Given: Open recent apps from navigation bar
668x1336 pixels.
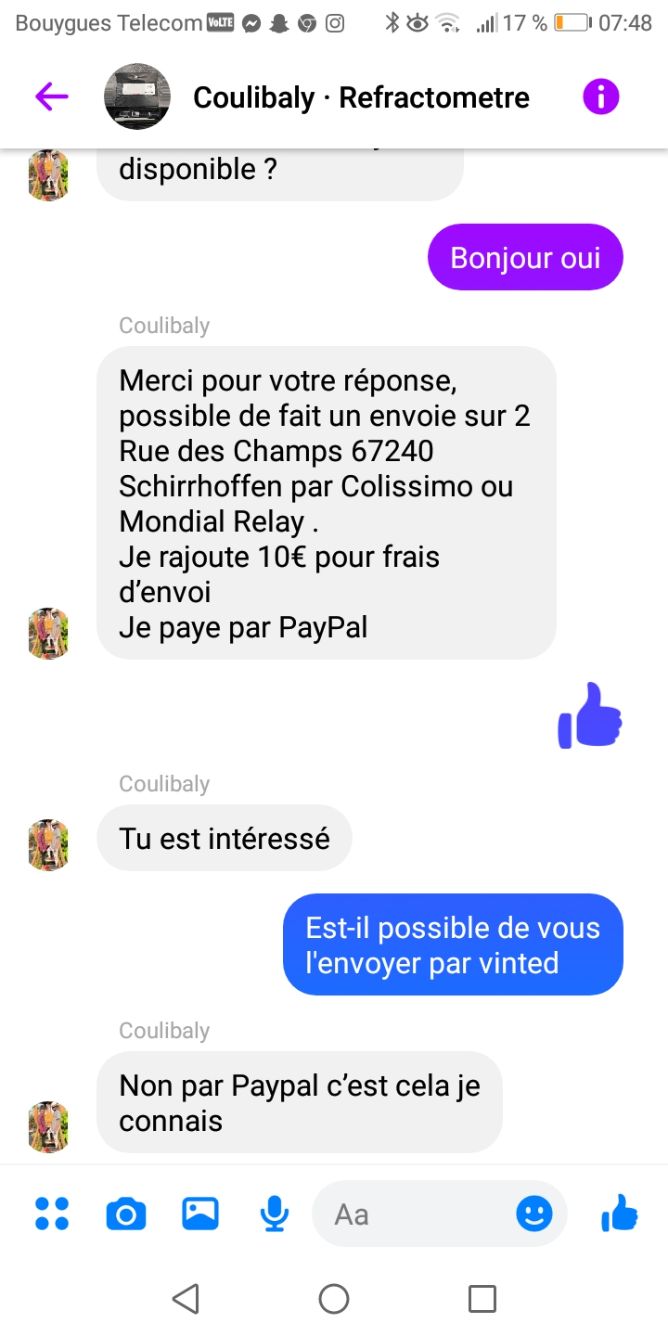Looking at the screenshot, I should click(x=482, y=1298).
